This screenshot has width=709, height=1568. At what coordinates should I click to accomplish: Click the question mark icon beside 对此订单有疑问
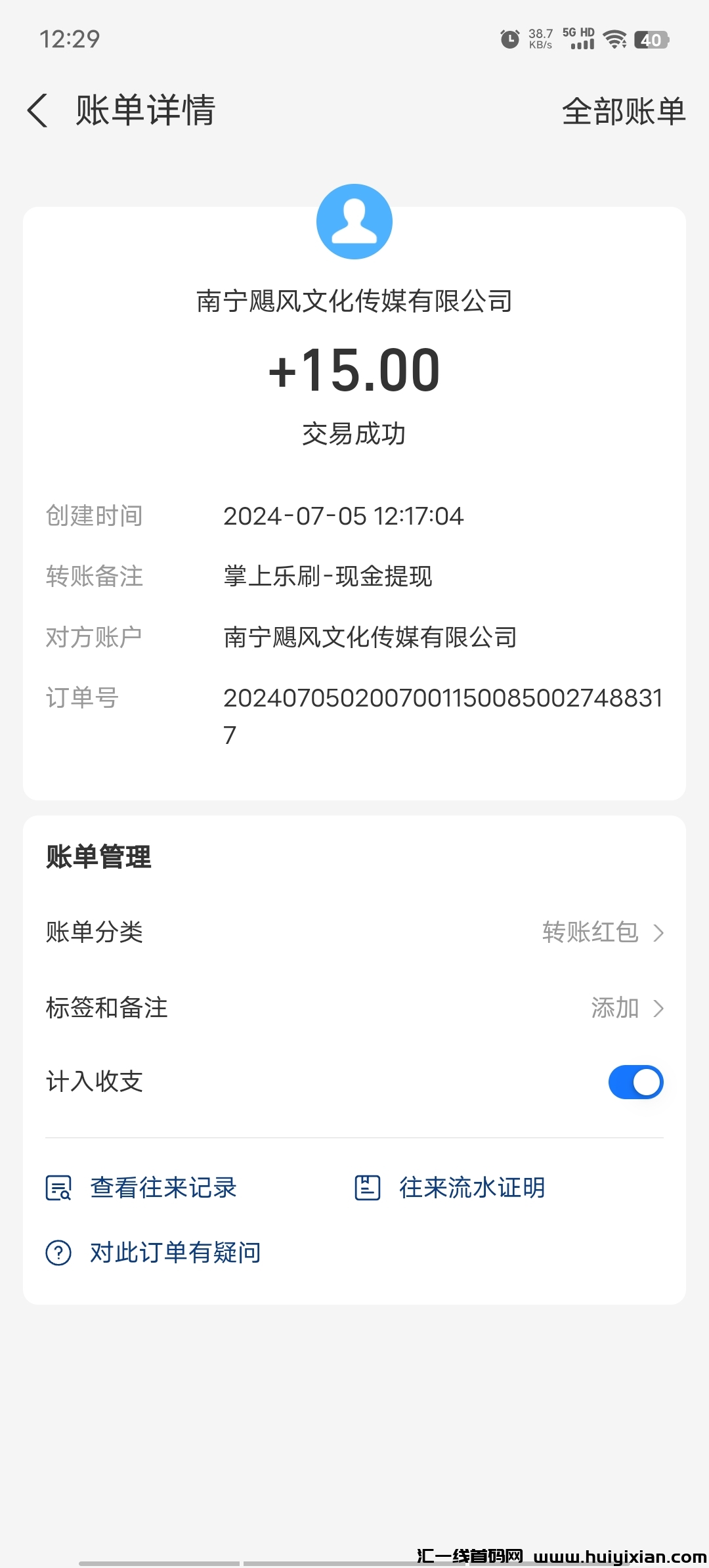coord(58,1251)
